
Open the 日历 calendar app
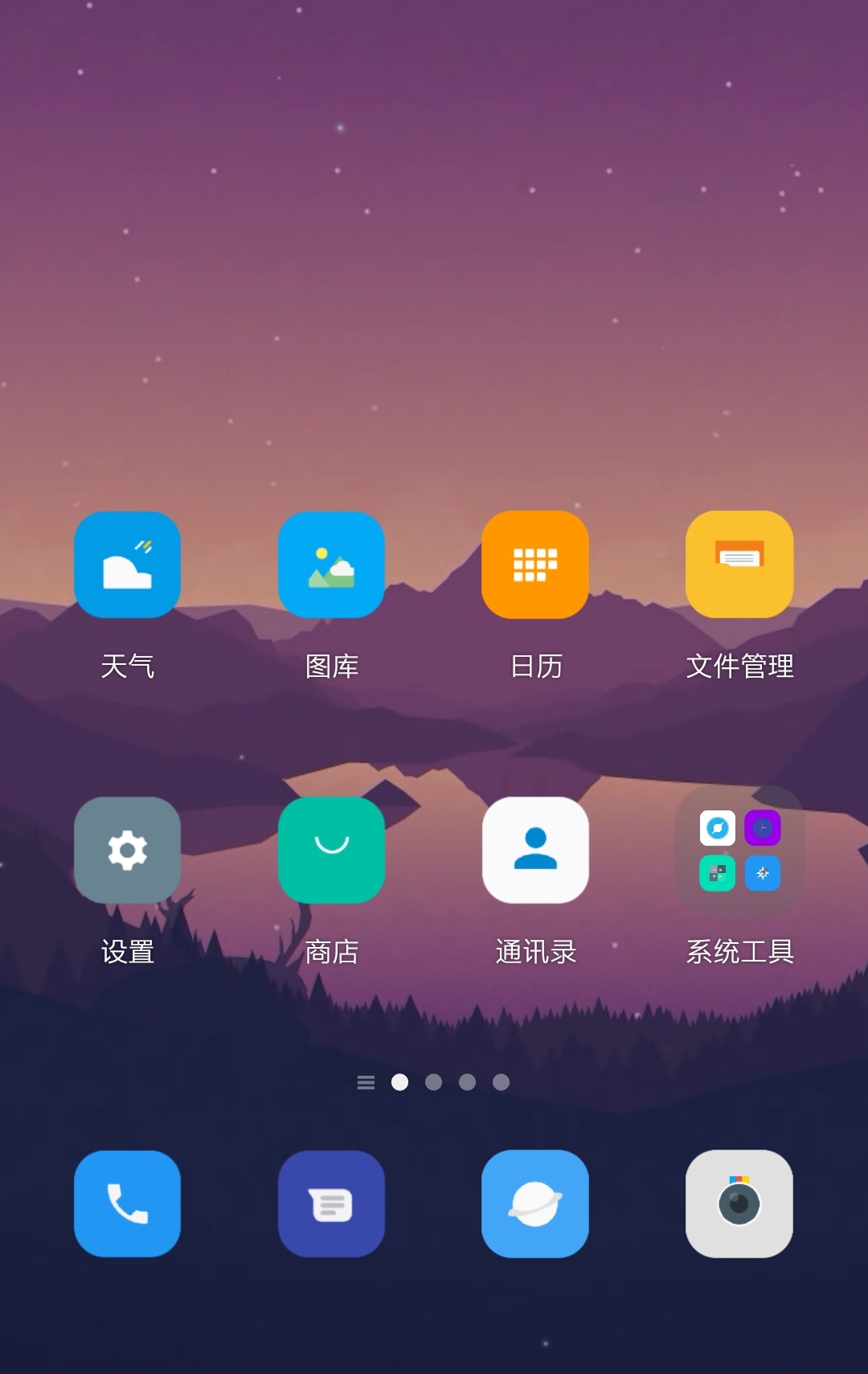(x=535, y=564)
